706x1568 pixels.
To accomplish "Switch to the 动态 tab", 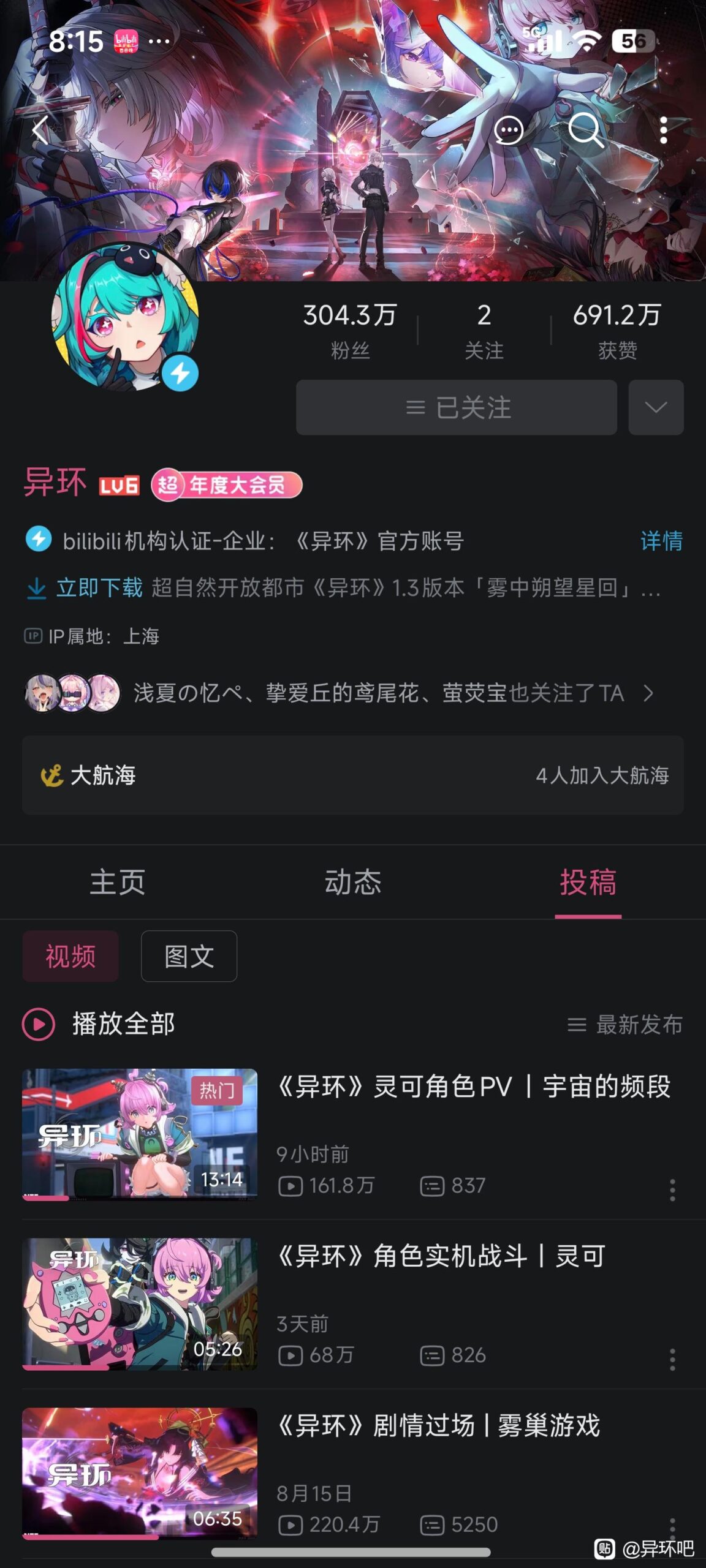I will point(353,882).
